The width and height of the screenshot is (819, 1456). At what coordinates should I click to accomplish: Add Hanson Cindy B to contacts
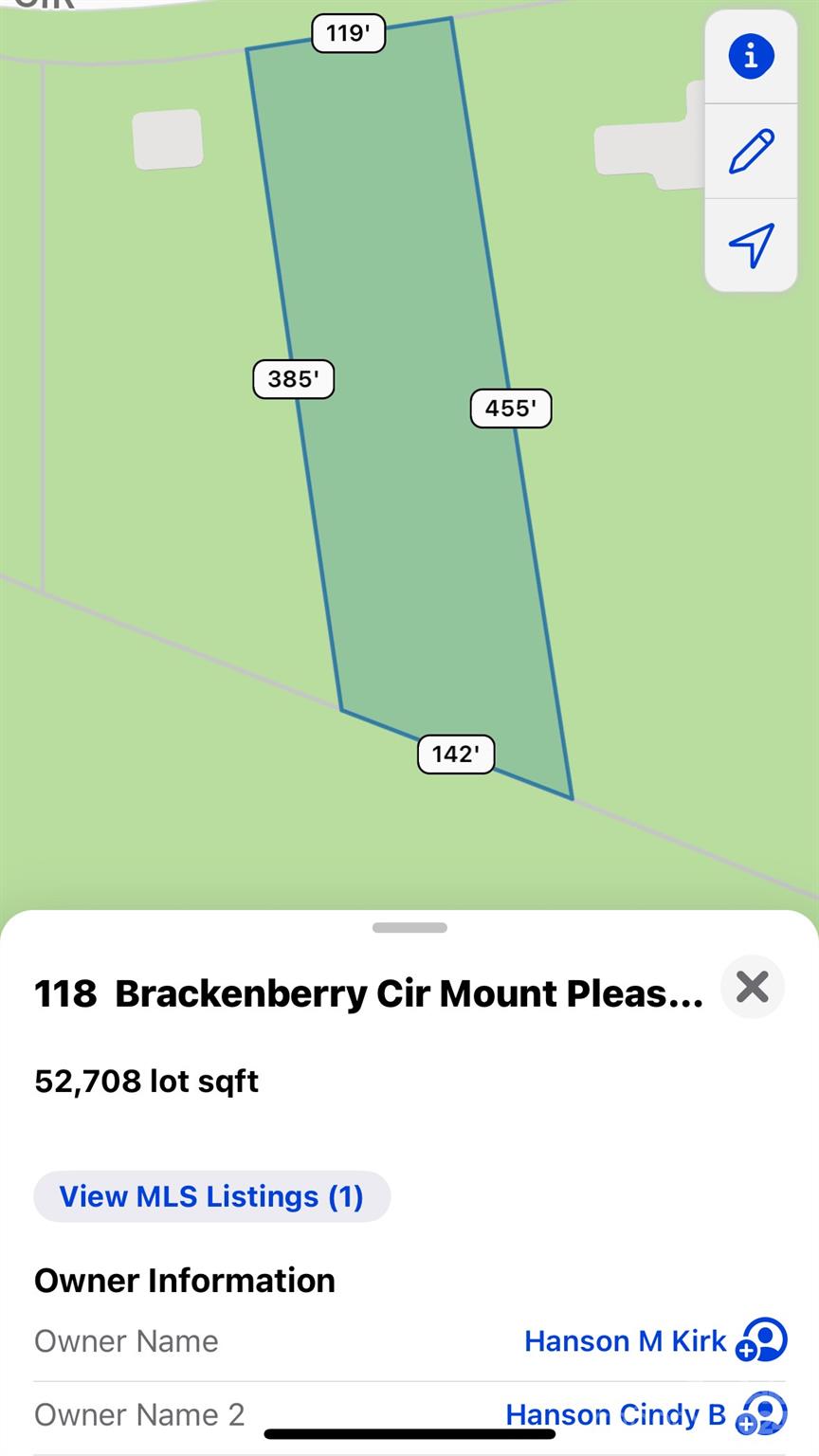(x=760, y=1413)
